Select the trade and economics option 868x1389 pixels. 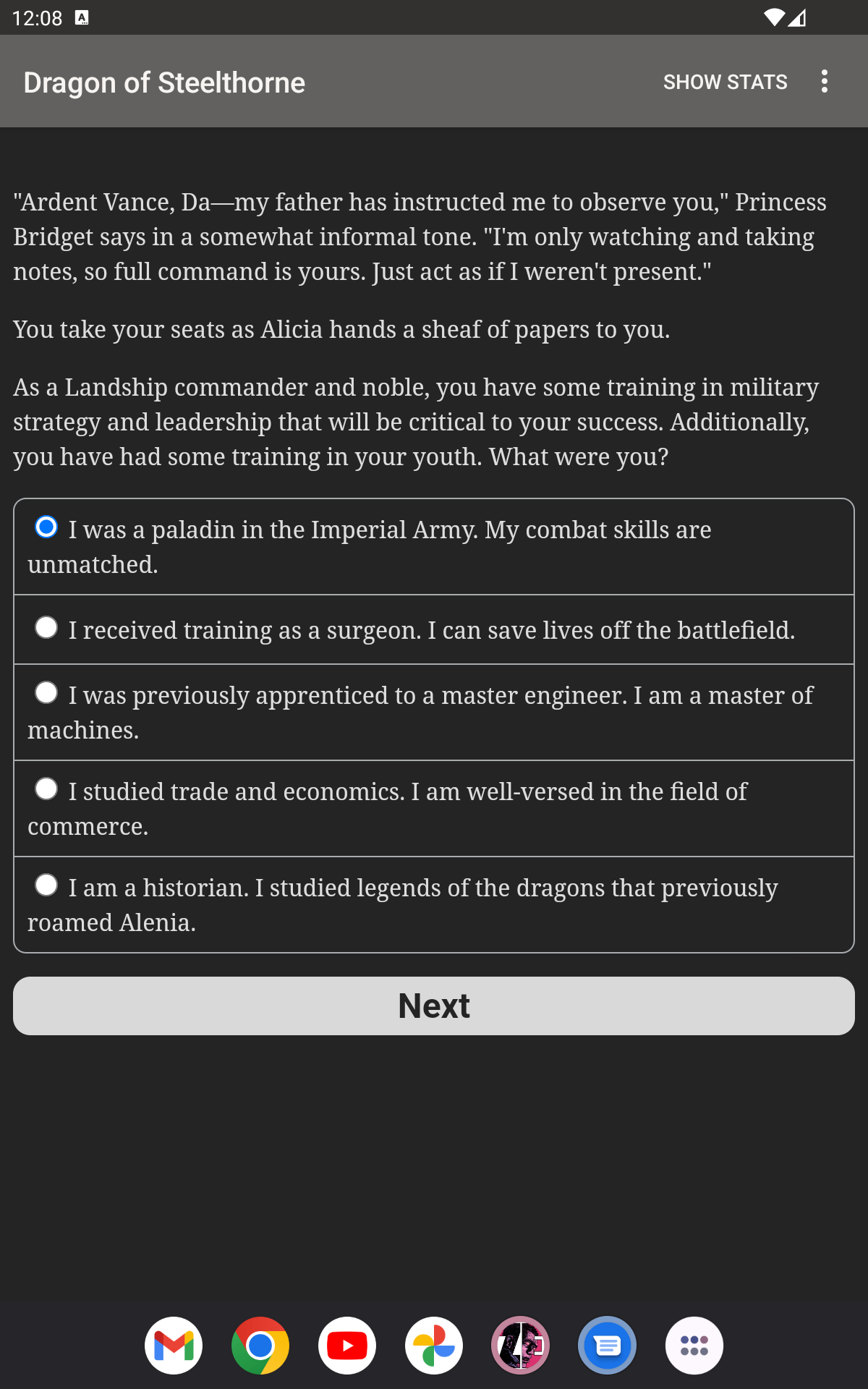click(x=434, y=809)
